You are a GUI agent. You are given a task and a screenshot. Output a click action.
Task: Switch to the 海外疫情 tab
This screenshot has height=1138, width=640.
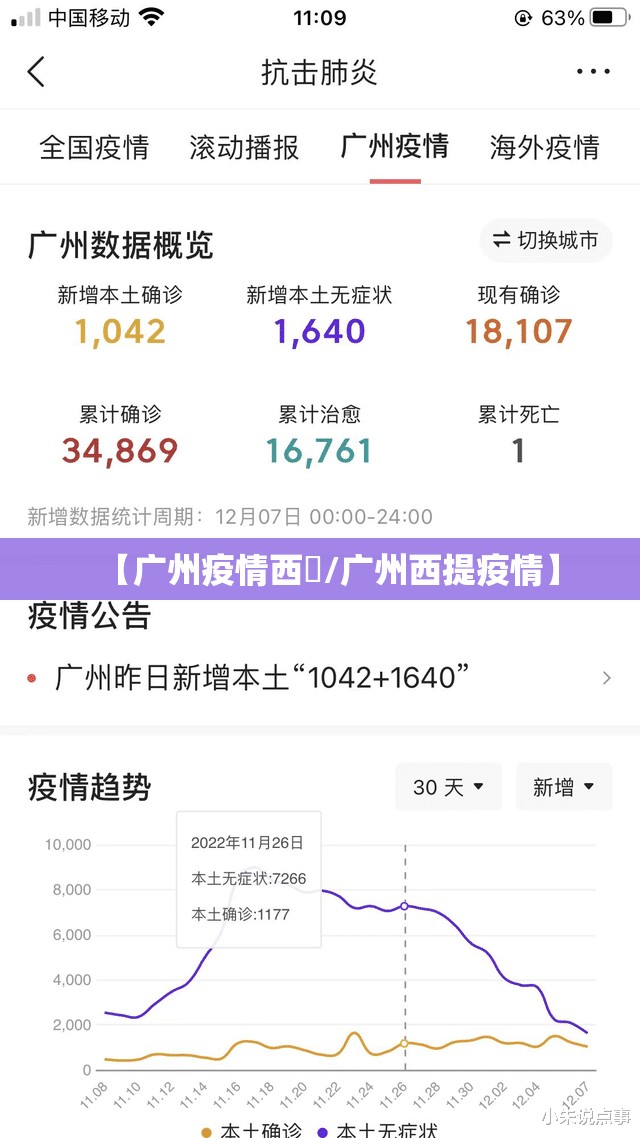tap(544, 148)
